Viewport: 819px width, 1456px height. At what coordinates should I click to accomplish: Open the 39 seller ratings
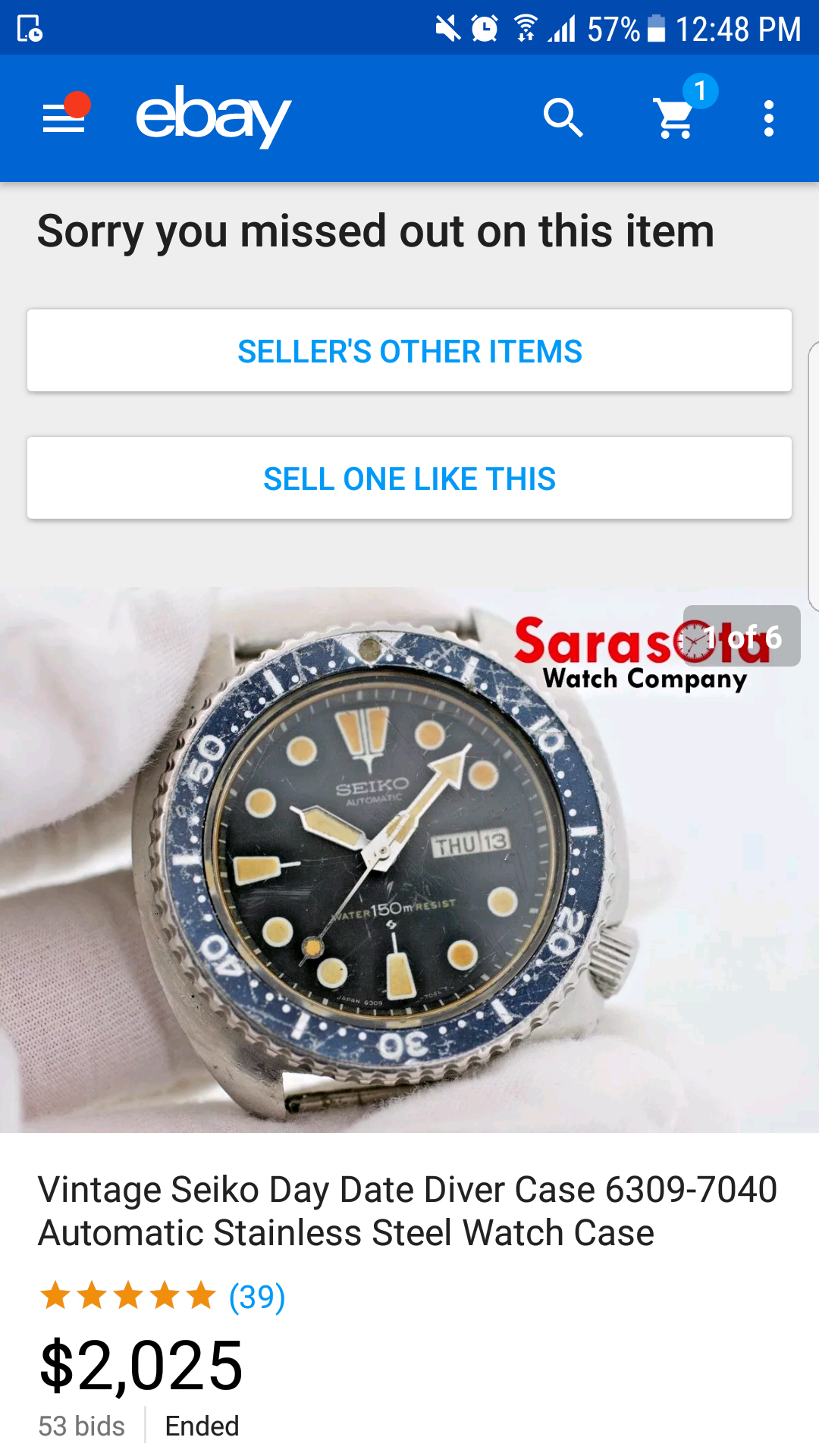tap(256, 1297)
